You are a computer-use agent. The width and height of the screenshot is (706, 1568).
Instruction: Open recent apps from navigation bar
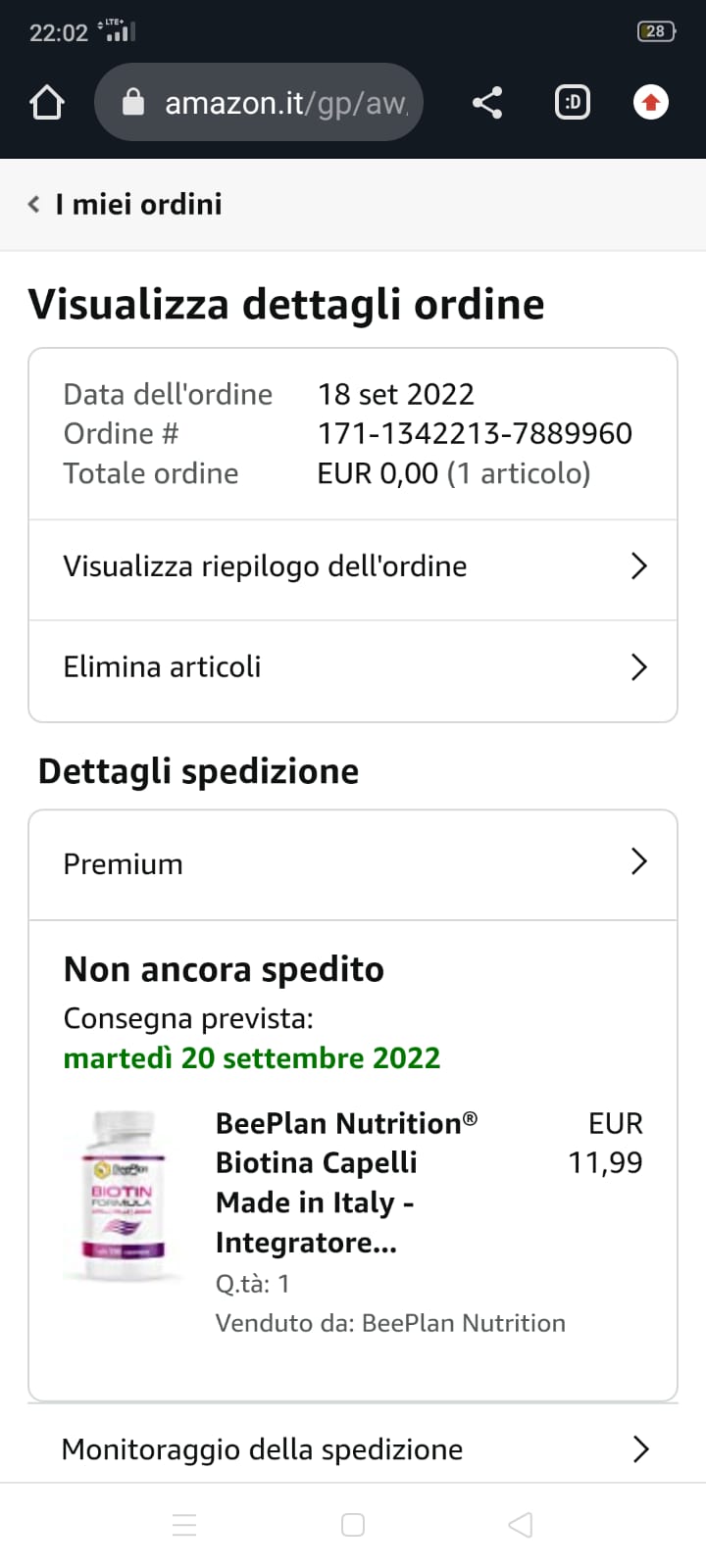[184, 1525]
